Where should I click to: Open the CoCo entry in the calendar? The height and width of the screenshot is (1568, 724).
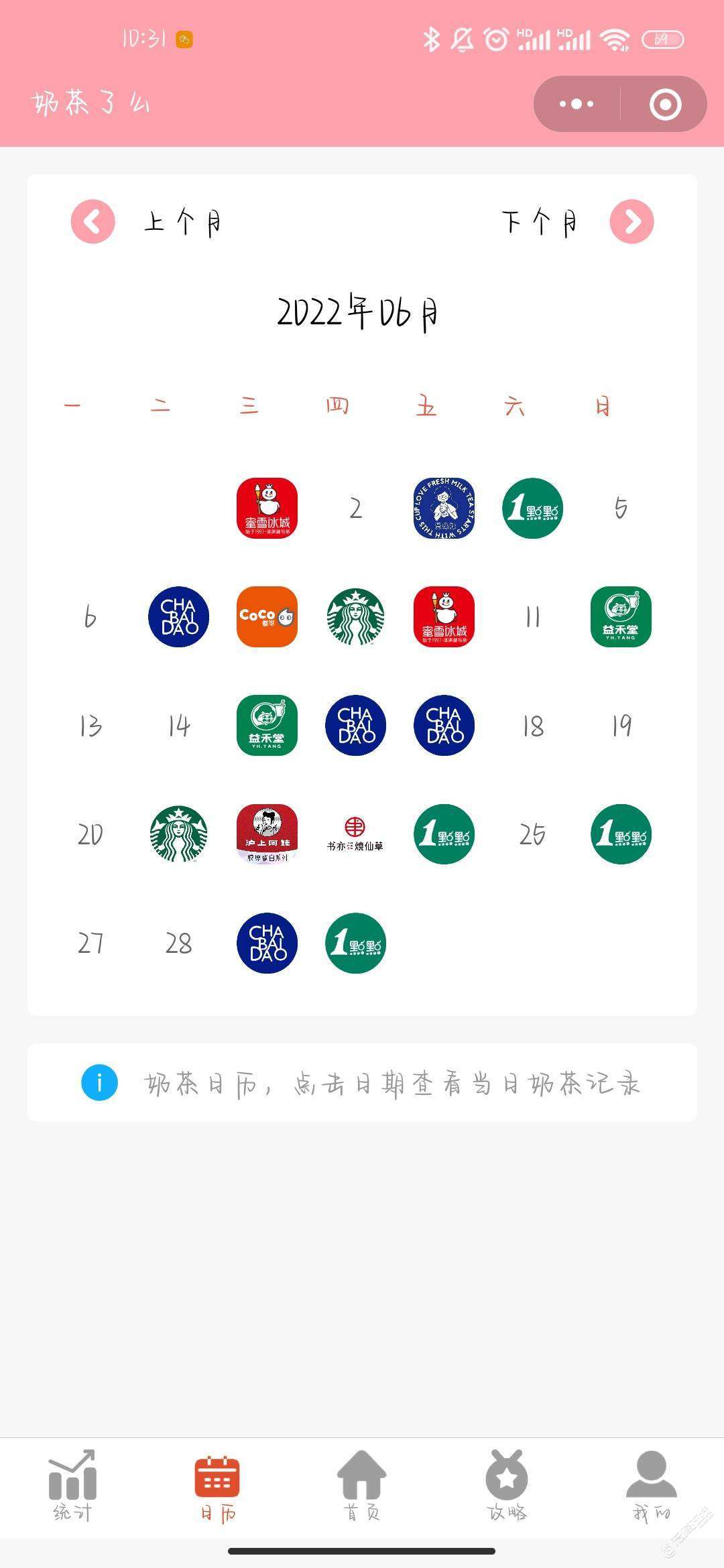(x=267, y=617)
